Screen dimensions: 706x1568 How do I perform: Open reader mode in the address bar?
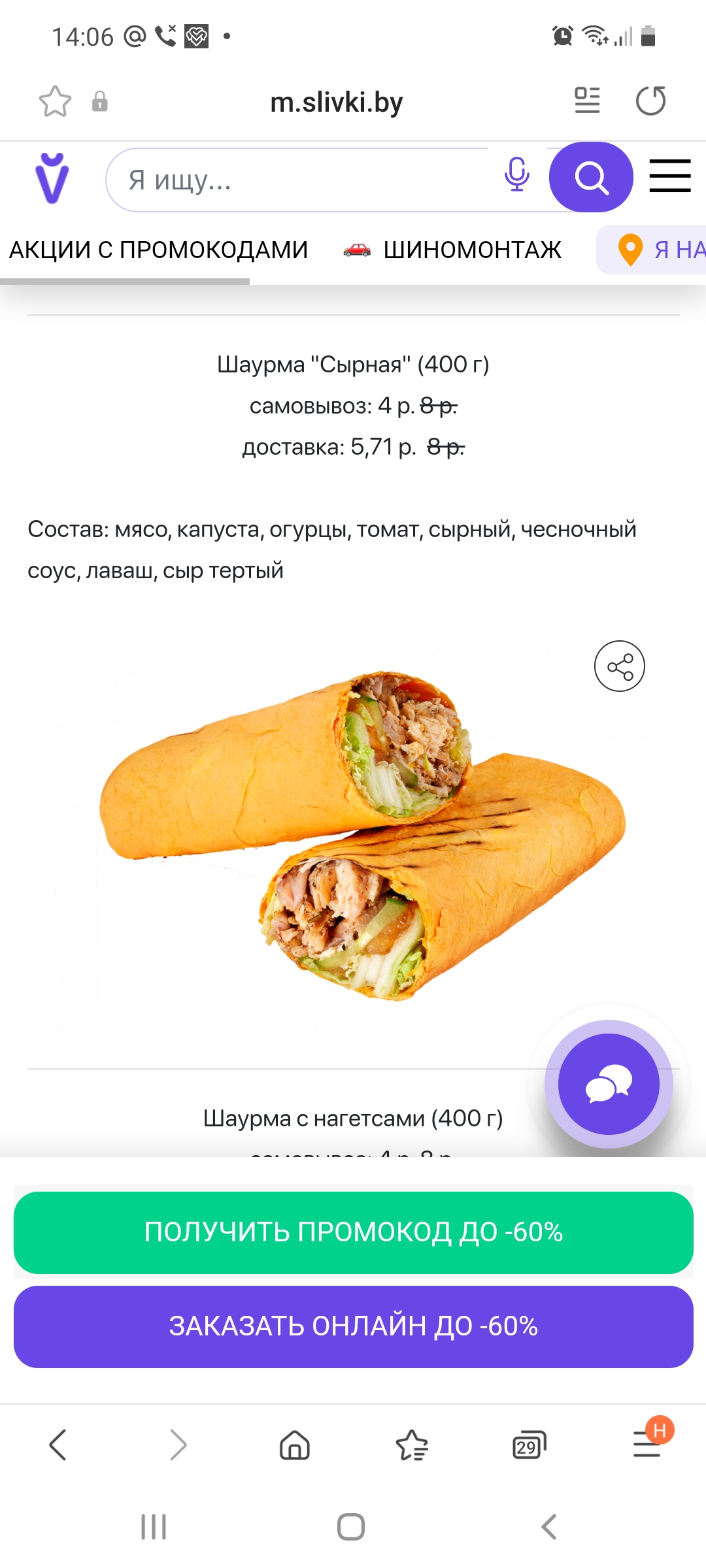click(587, 101)
